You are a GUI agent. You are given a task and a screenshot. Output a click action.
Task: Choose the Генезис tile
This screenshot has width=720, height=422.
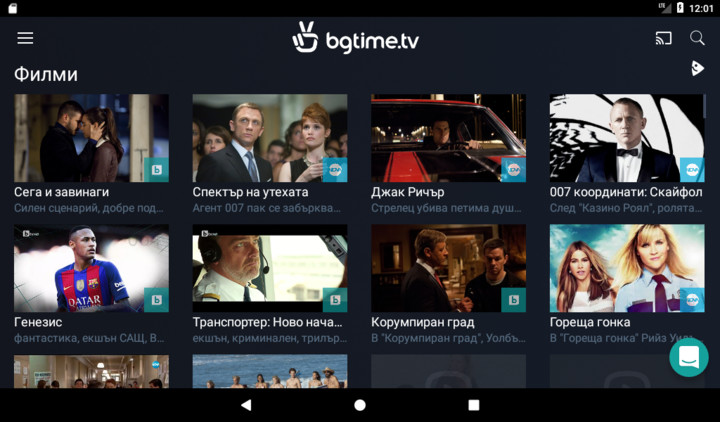[91, 268]
